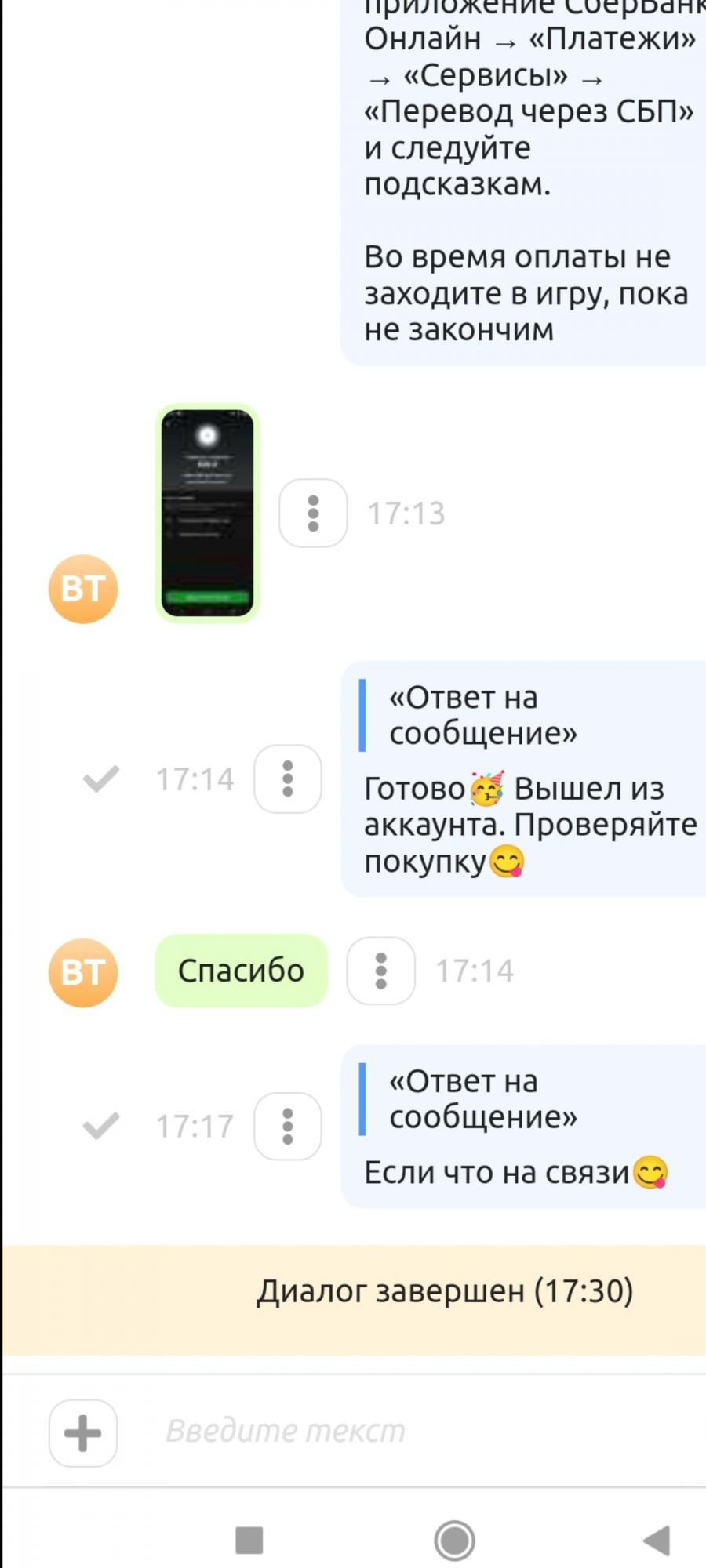Screen dimensions: 706x1568
Task: Open the quoted reply in the Готово message
Action: (482, 715)
